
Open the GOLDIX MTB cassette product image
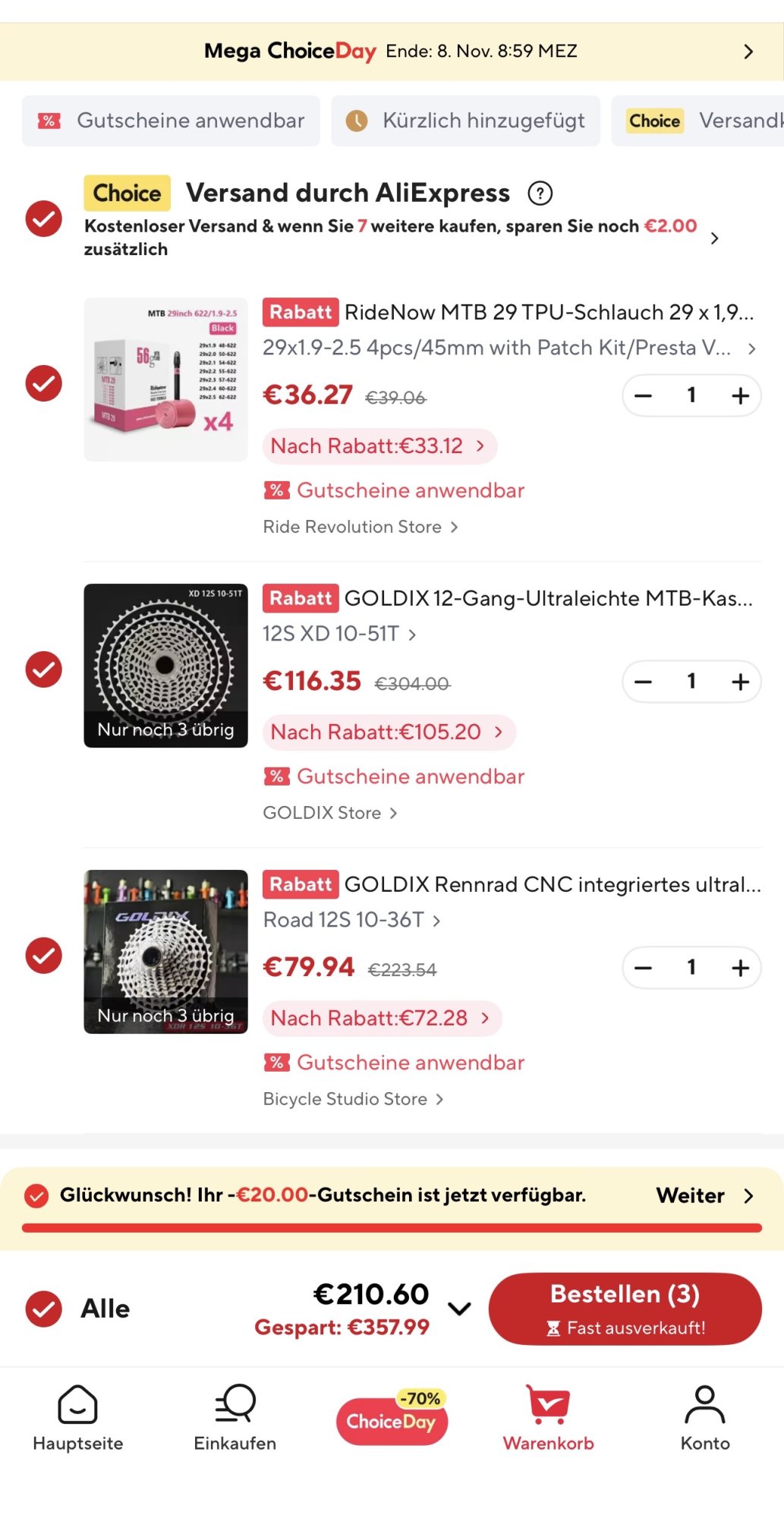[165, 666]
